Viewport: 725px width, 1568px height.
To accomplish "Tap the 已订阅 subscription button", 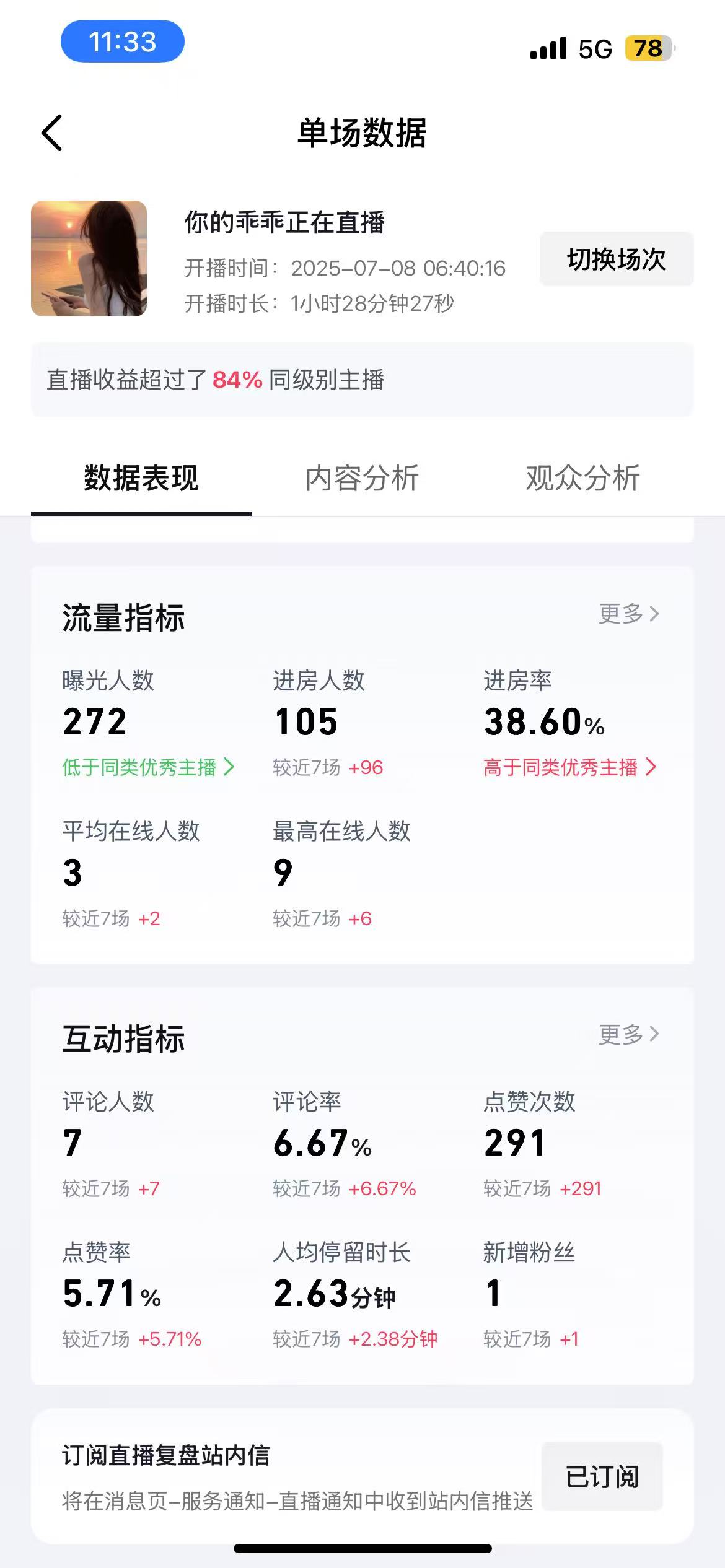I will click(x=602, y=1477).
